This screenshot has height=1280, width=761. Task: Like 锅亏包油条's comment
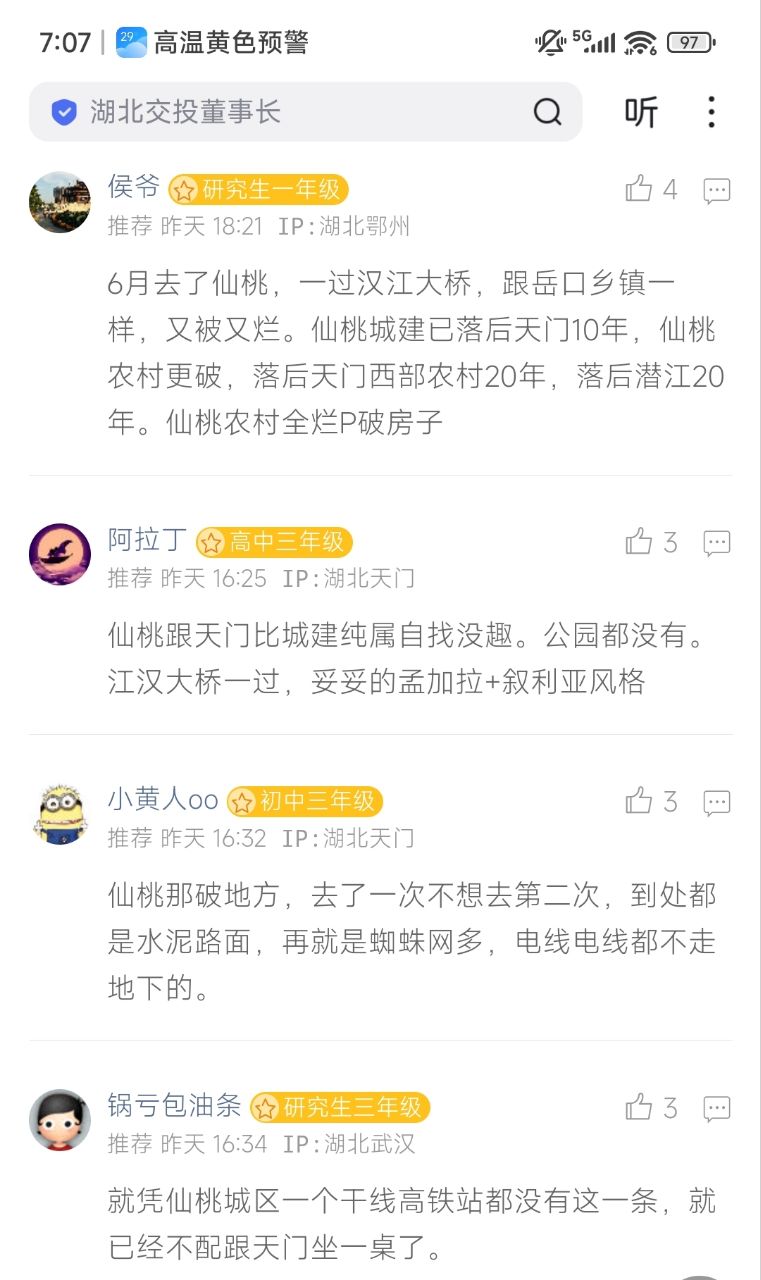[639, 1107]
